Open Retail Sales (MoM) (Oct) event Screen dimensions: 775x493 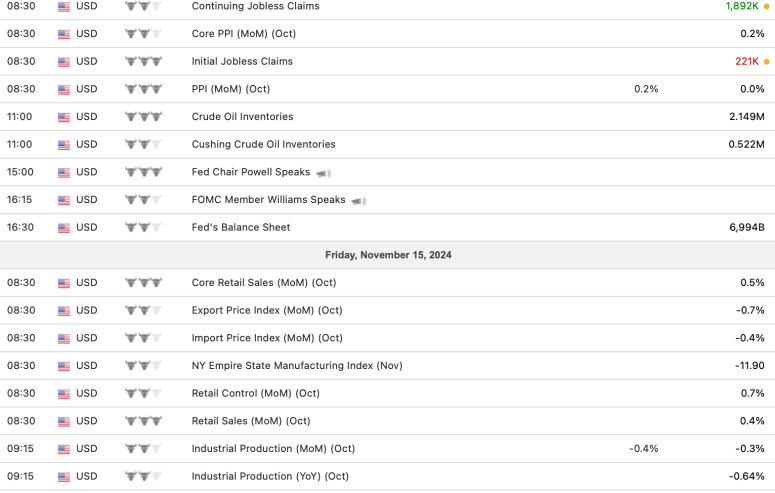click(x=250, y=421)
